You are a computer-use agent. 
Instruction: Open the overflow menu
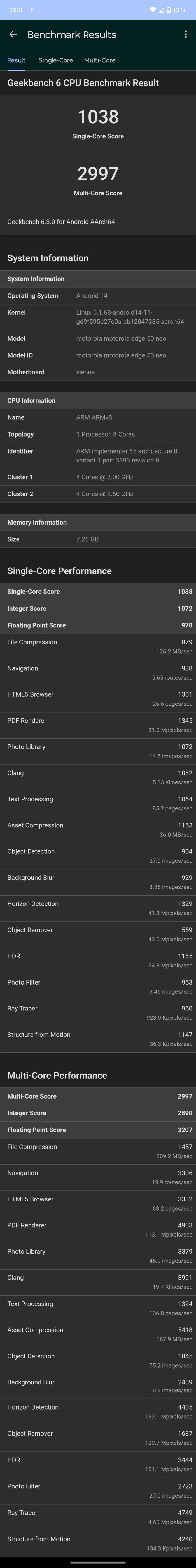click(186, 35)
